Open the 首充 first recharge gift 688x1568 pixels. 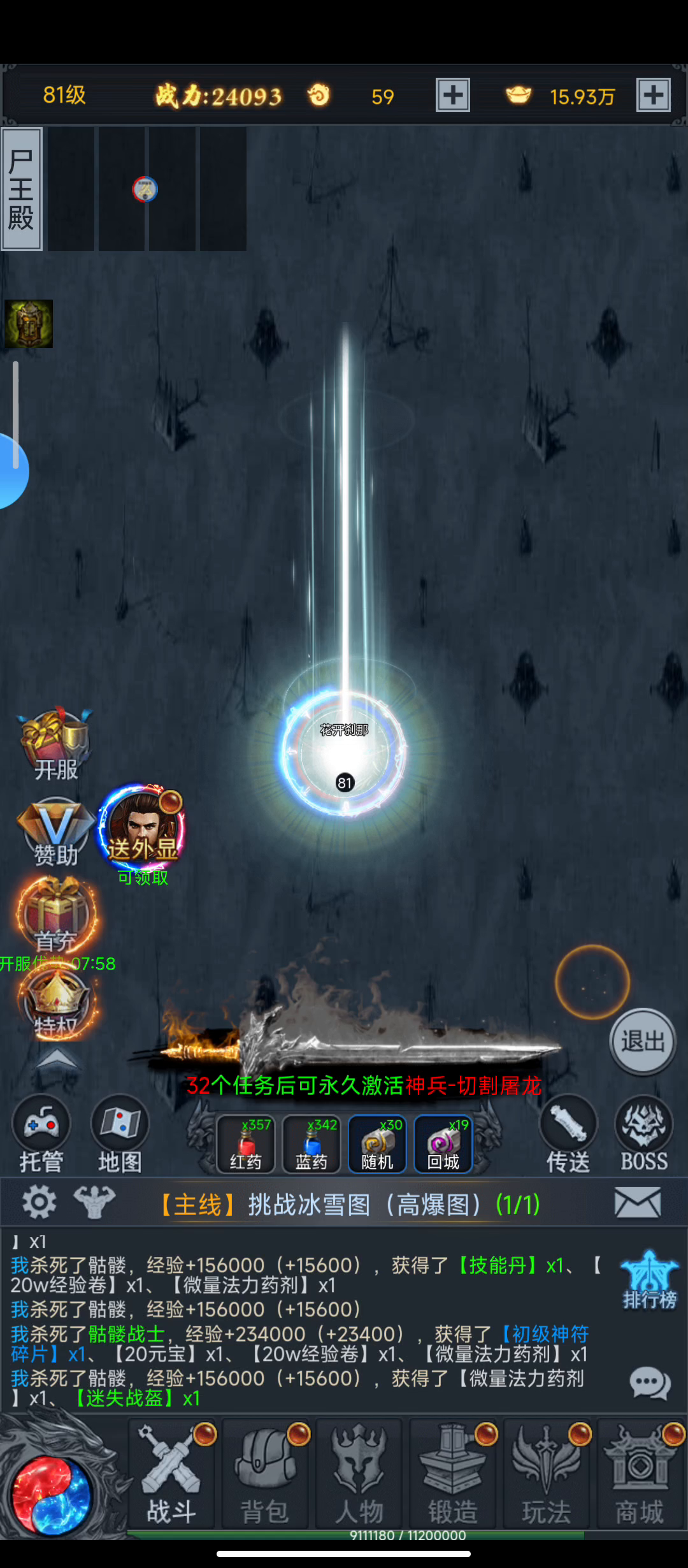tap(56, 915)
